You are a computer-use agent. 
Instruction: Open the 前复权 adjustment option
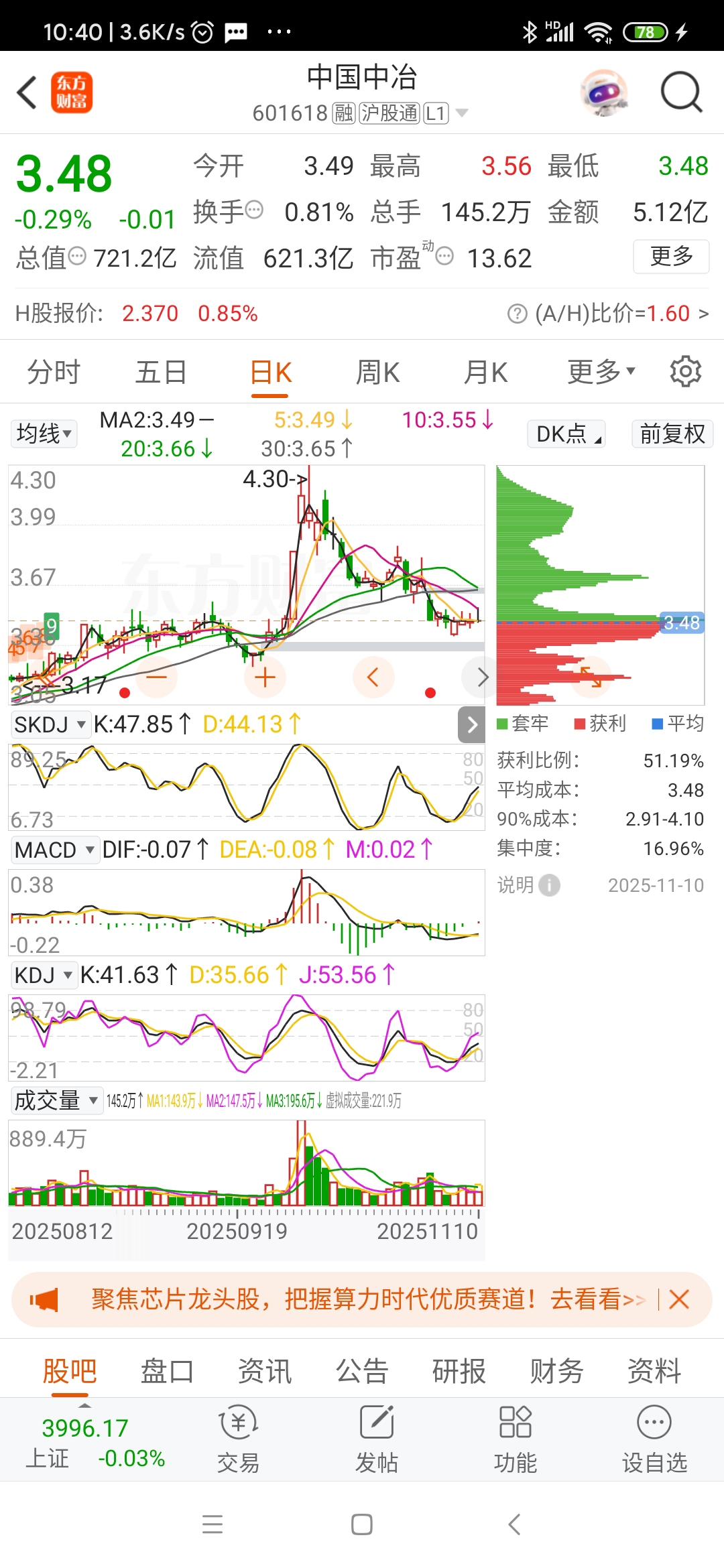pyautogui.click(x=672, y=434)
